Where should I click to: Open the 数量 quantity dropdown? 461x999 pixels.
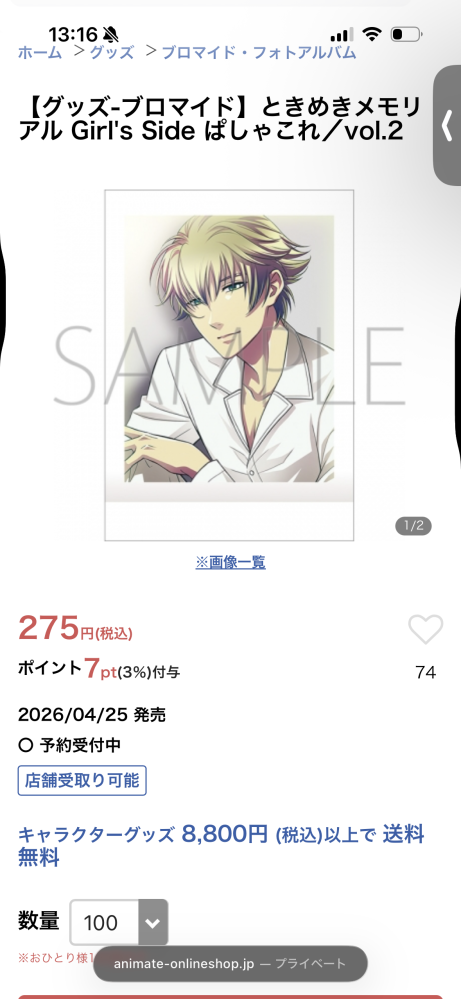pyautogui.click(x=119, y=922)
